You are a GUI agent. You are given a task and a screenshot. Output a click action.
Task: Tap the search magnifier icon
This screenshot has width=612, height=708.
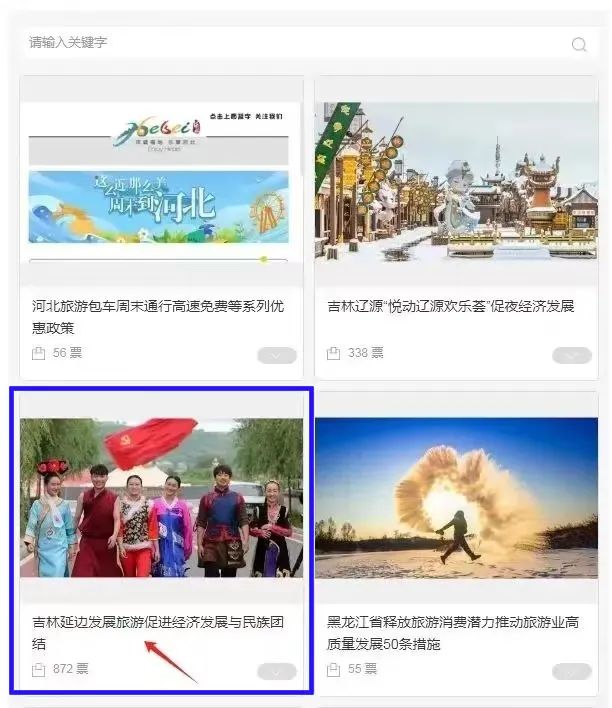point(579,44)
